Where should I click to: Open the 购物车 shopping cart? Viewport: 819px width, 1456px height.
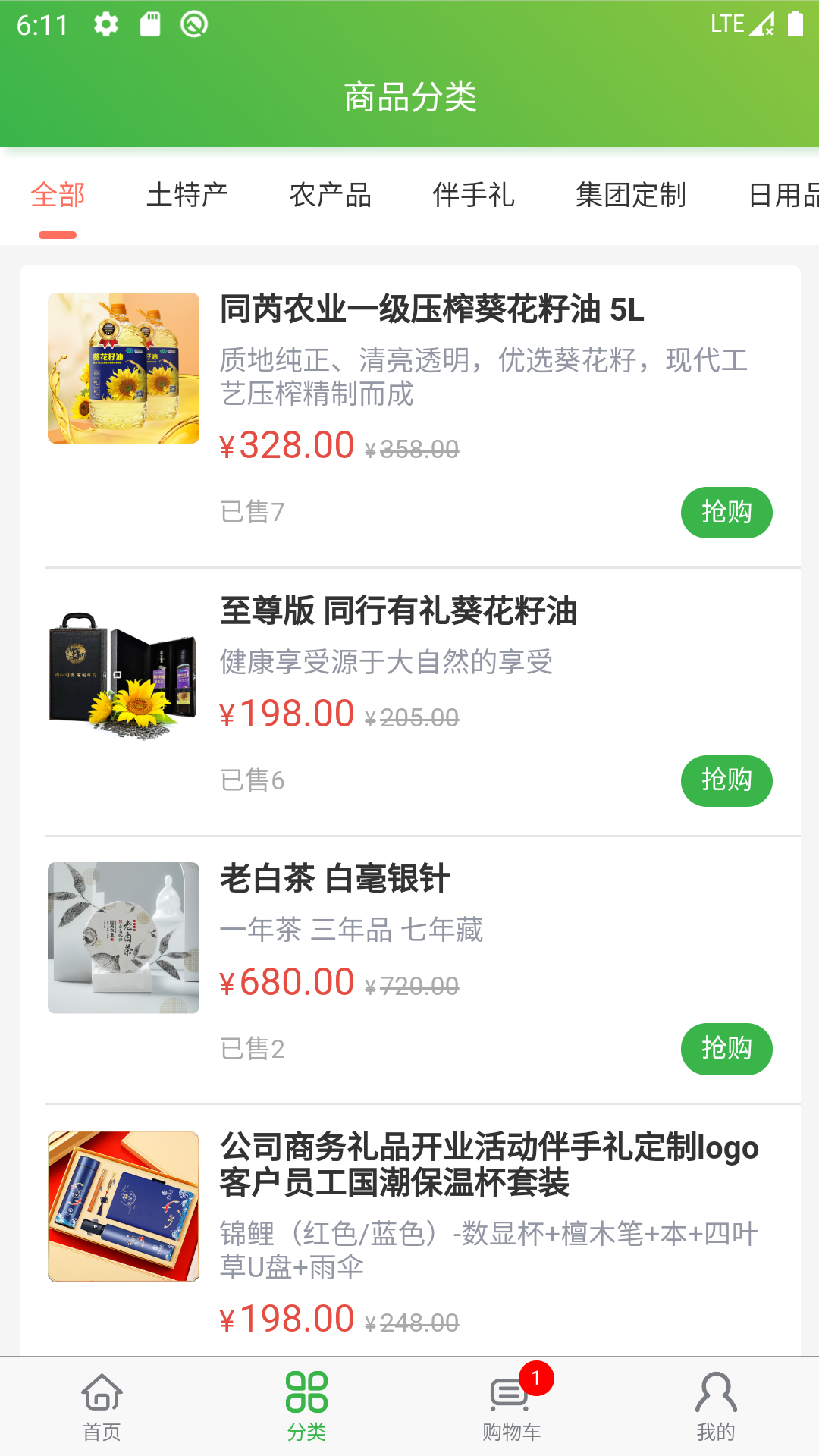click(511, 1406)
